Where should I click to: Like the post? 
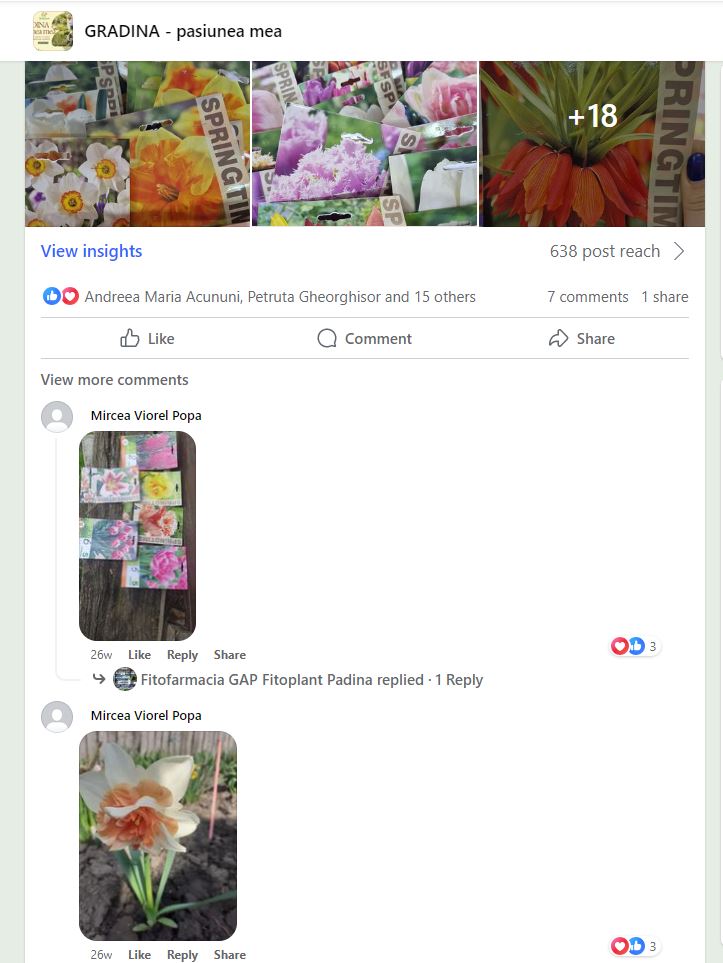[147, 339]
